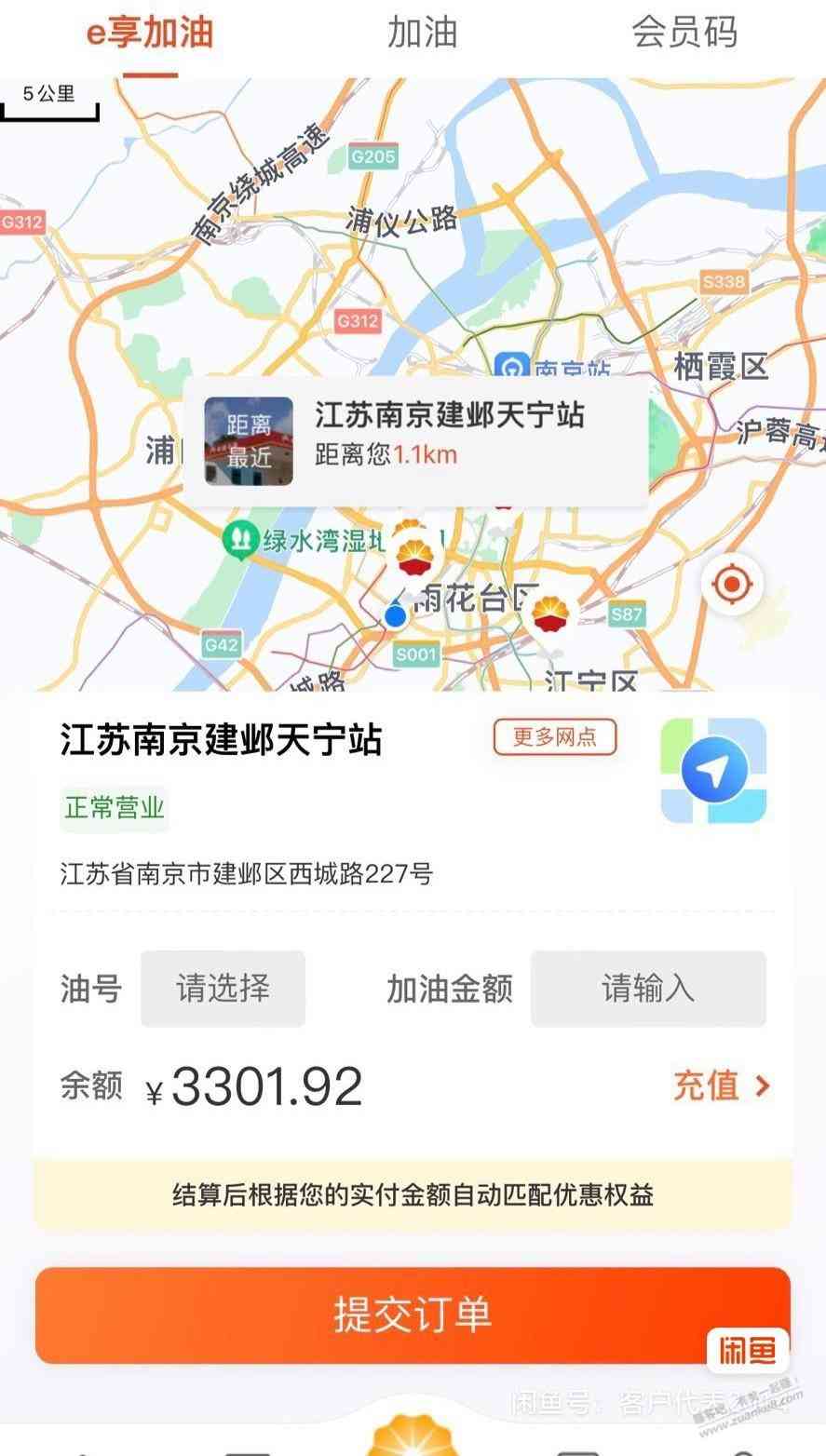This screenshot has height=1456, width=826.
Task: Open 充值 to top up balance
Action: [x=721, y=1085]
